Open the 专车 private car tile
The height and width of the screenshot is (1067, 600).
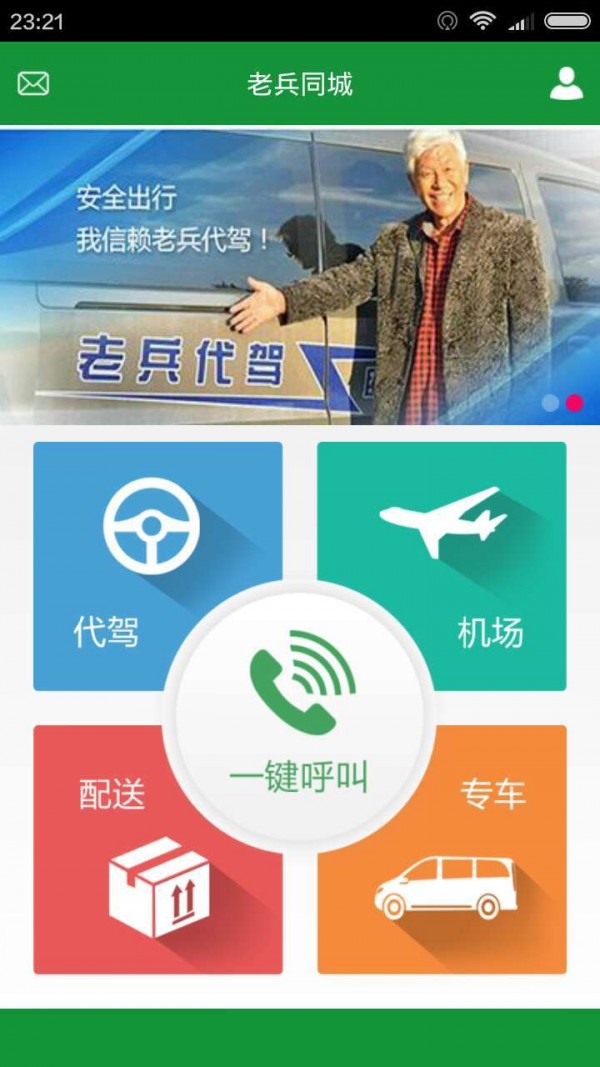point(480,880)
